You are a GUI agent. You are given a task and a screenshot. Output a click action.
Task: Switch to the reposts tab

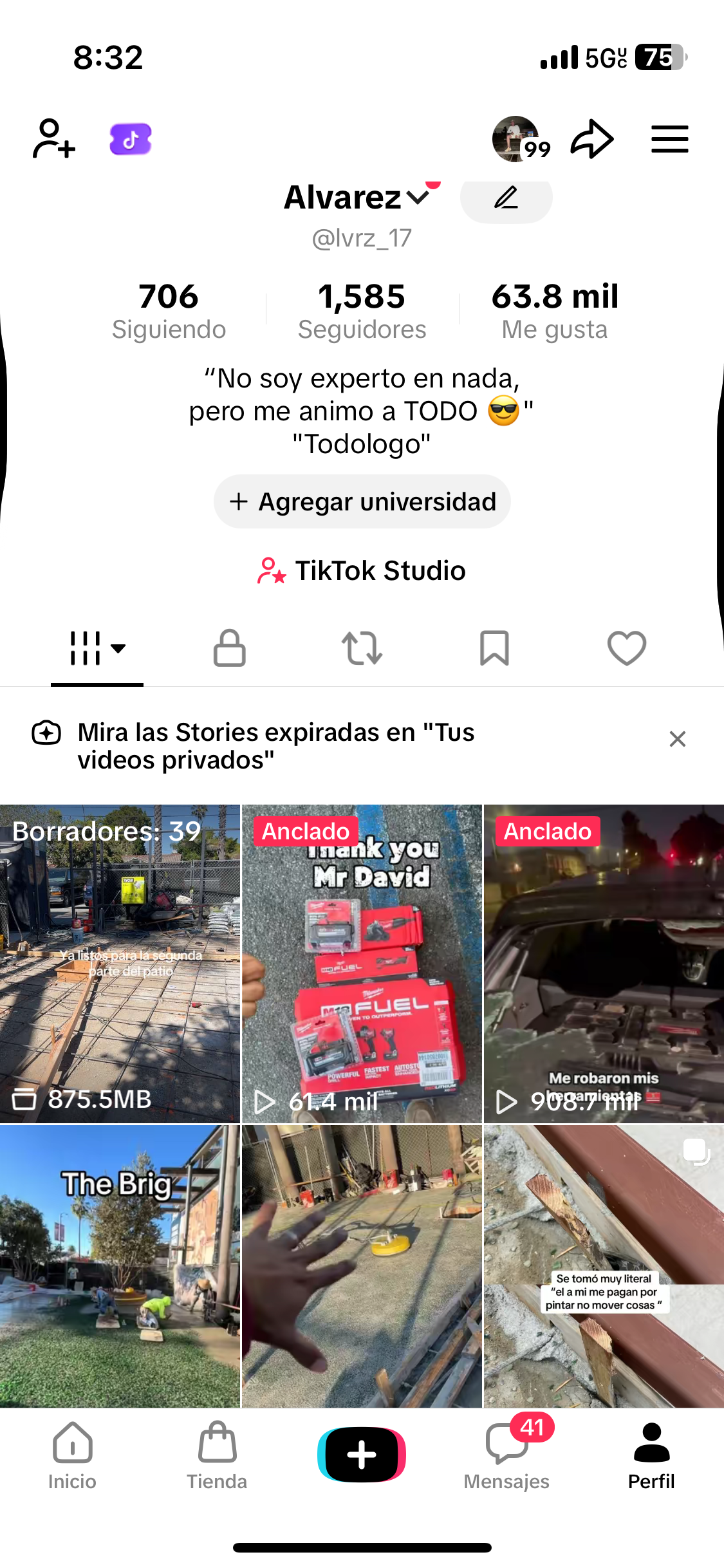362,648
